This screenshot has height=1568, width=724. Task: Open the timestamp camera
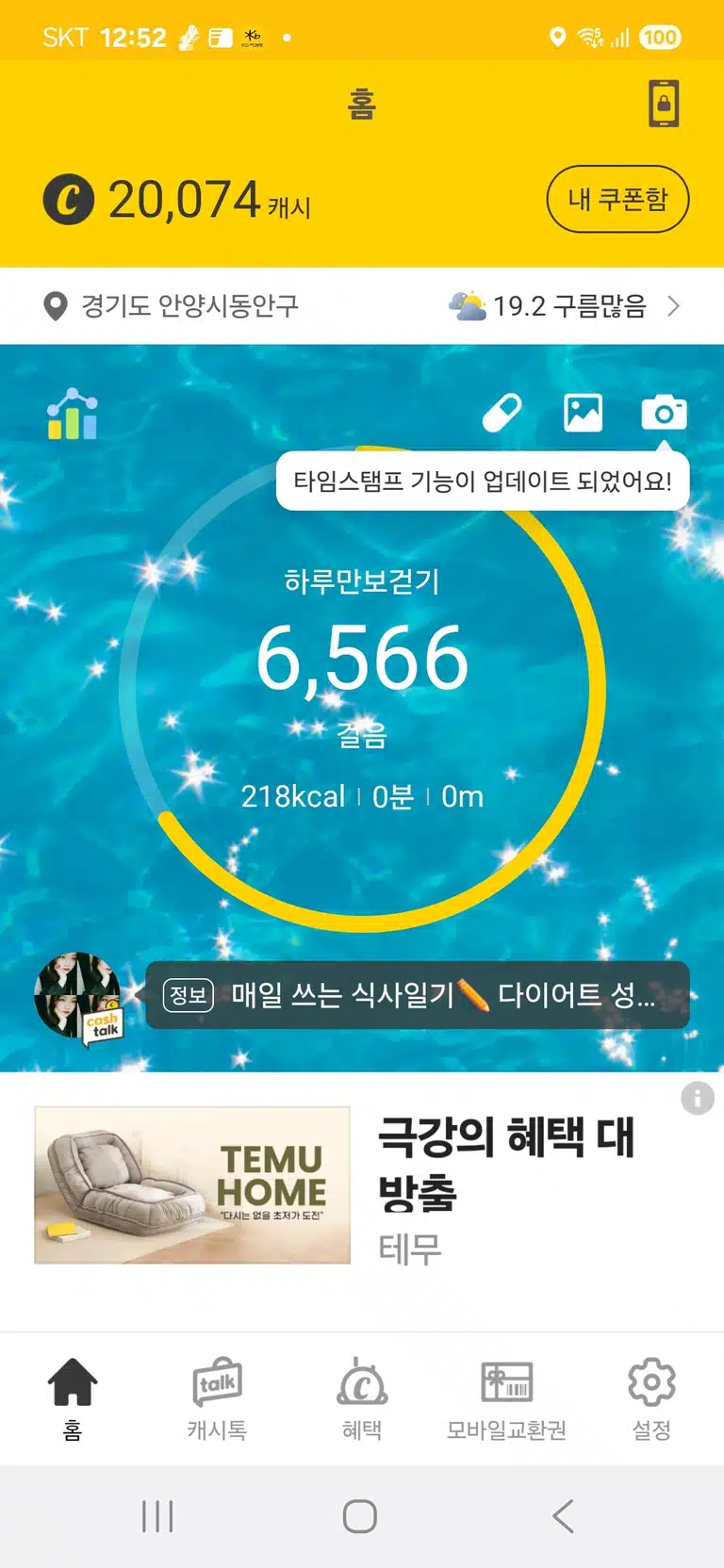point(664,413)
